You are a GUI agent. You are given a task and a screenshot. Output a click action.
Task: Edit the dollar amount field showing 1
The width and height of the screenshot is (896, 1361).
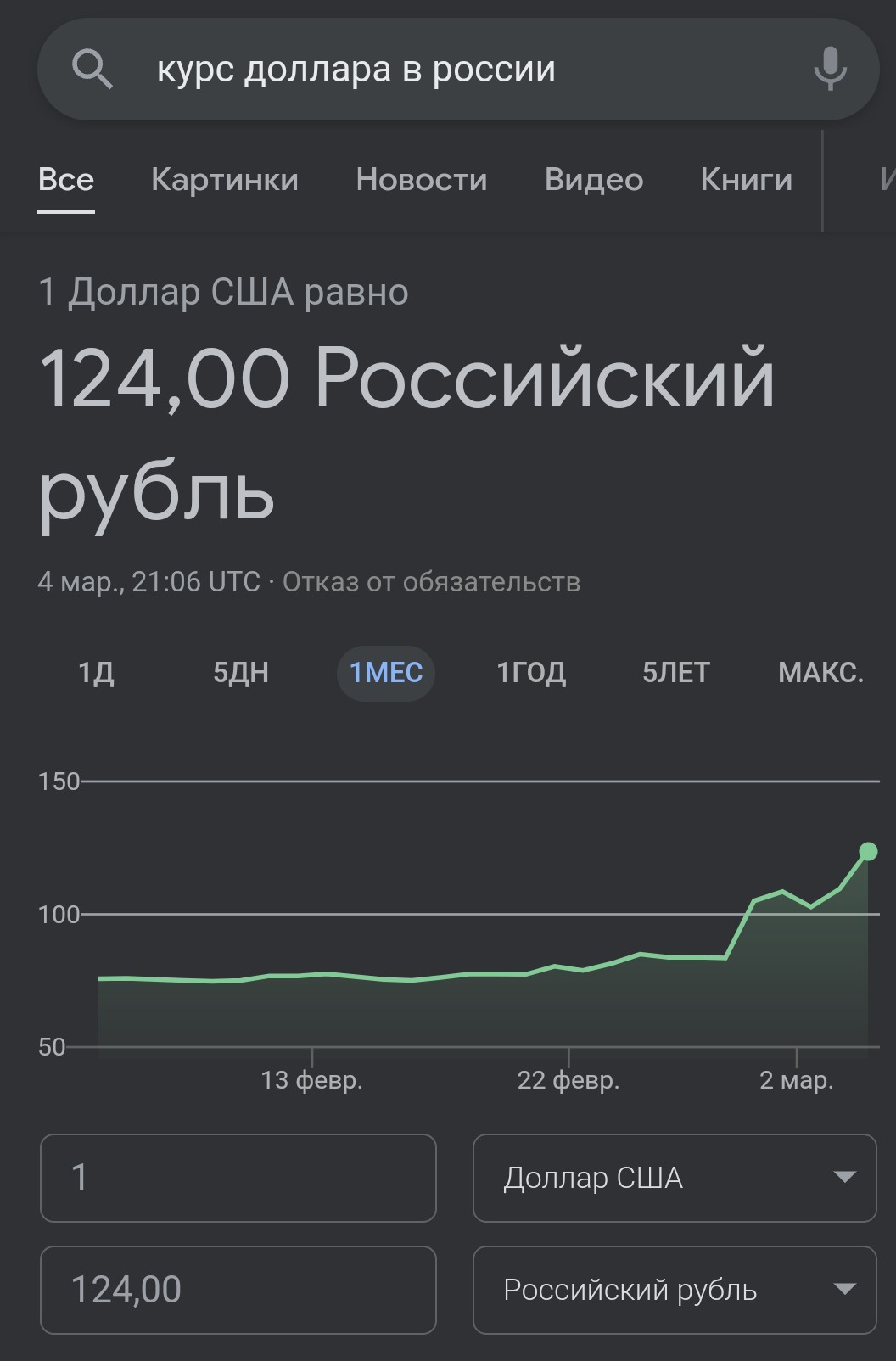[x=238, y=1178]
